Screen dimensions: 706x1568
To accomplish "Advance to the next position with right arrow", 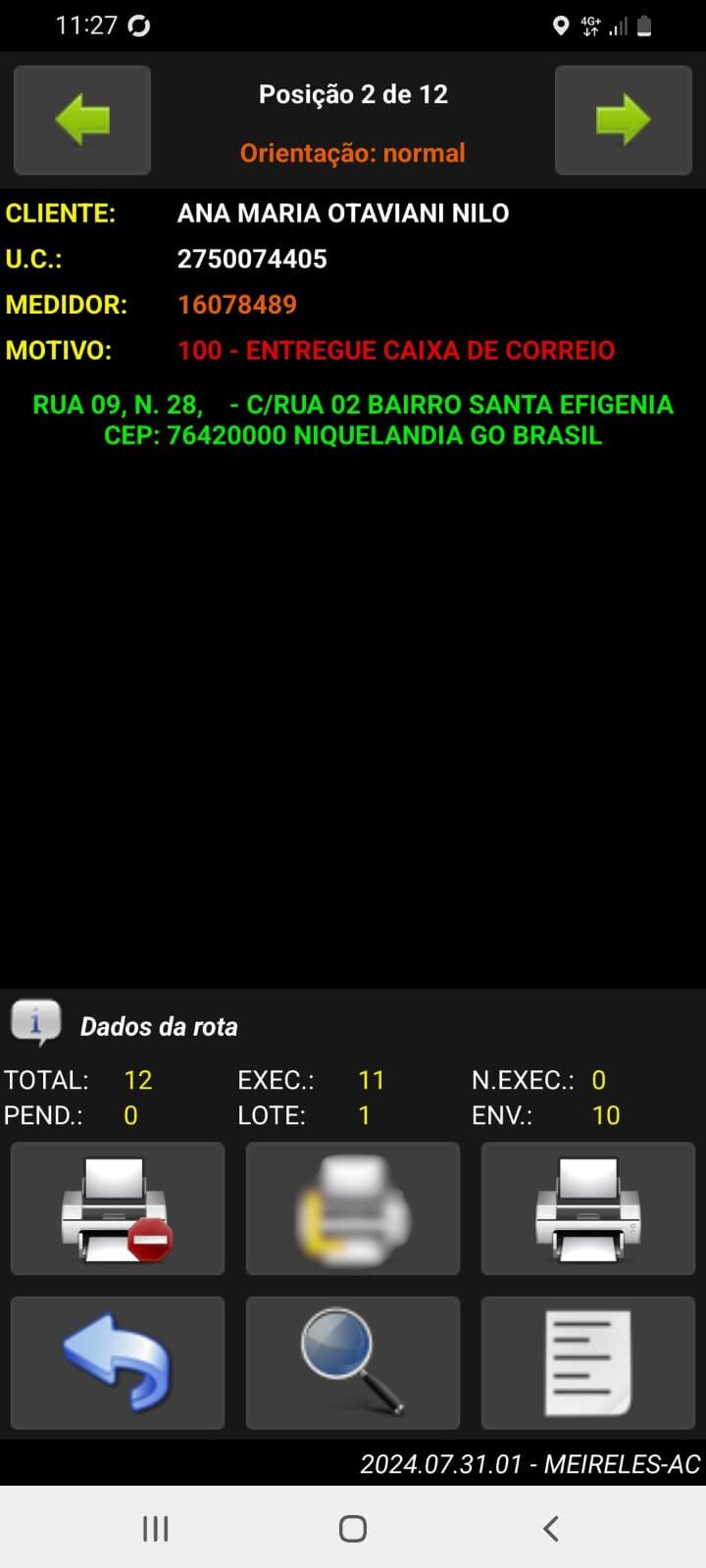I will [624, 121].
